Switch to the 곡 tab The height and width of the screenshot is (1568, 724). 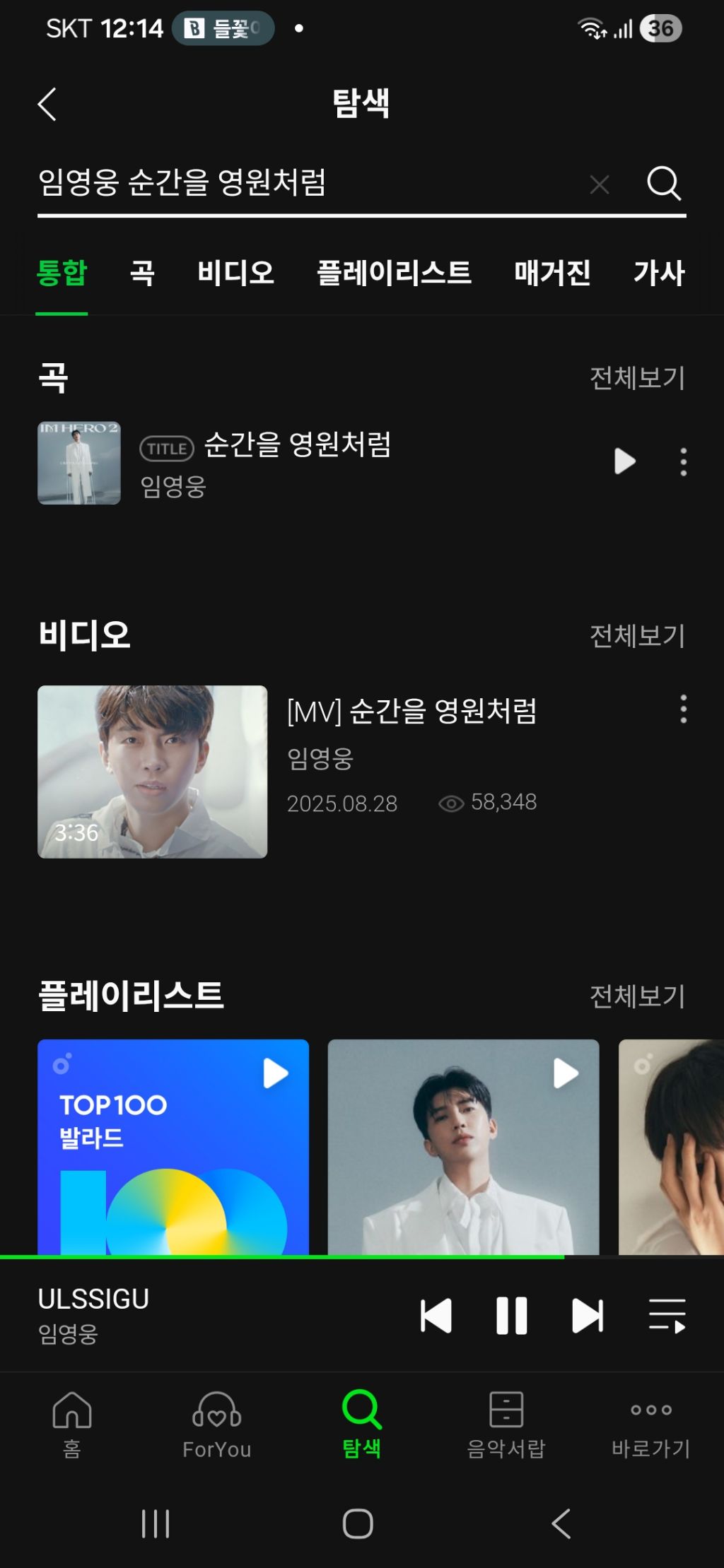coord(142,273)
